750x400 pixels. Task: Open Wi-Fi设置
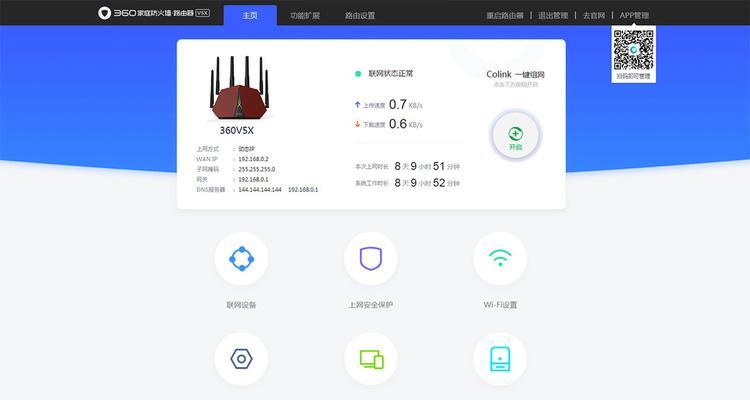[500, 259]
